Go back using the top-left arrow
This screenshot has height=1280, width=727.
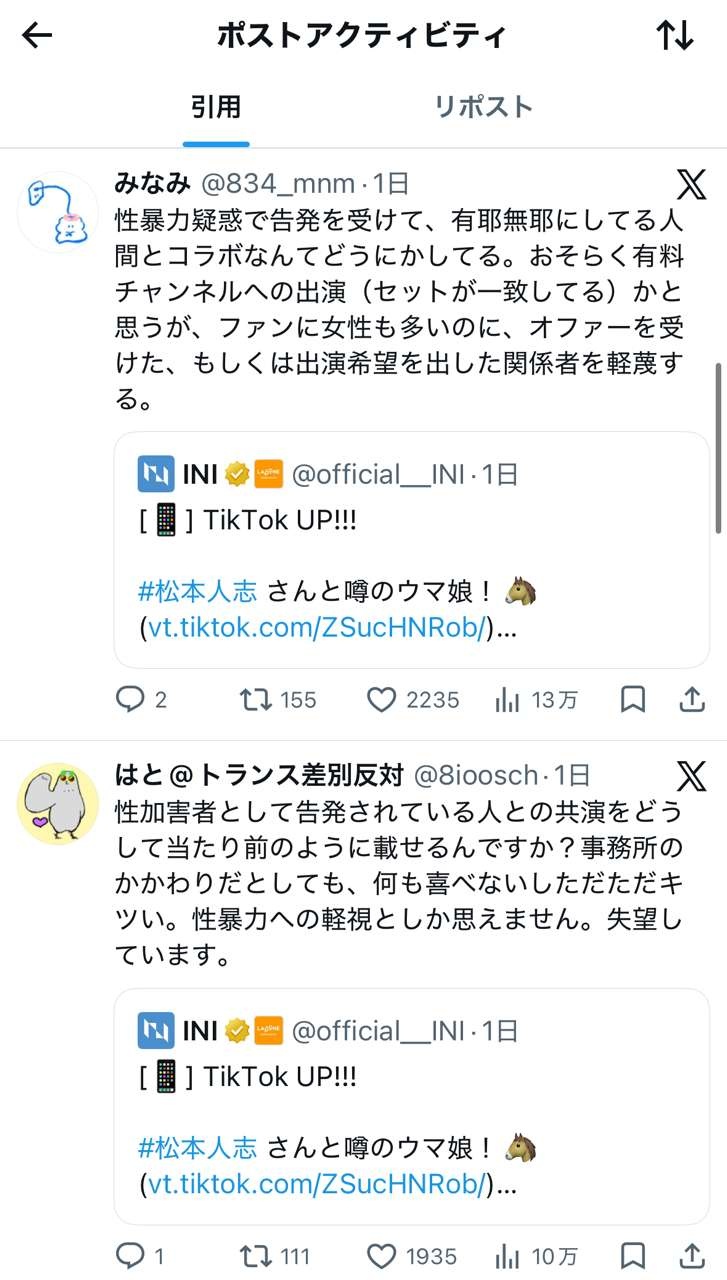point(37,36)
